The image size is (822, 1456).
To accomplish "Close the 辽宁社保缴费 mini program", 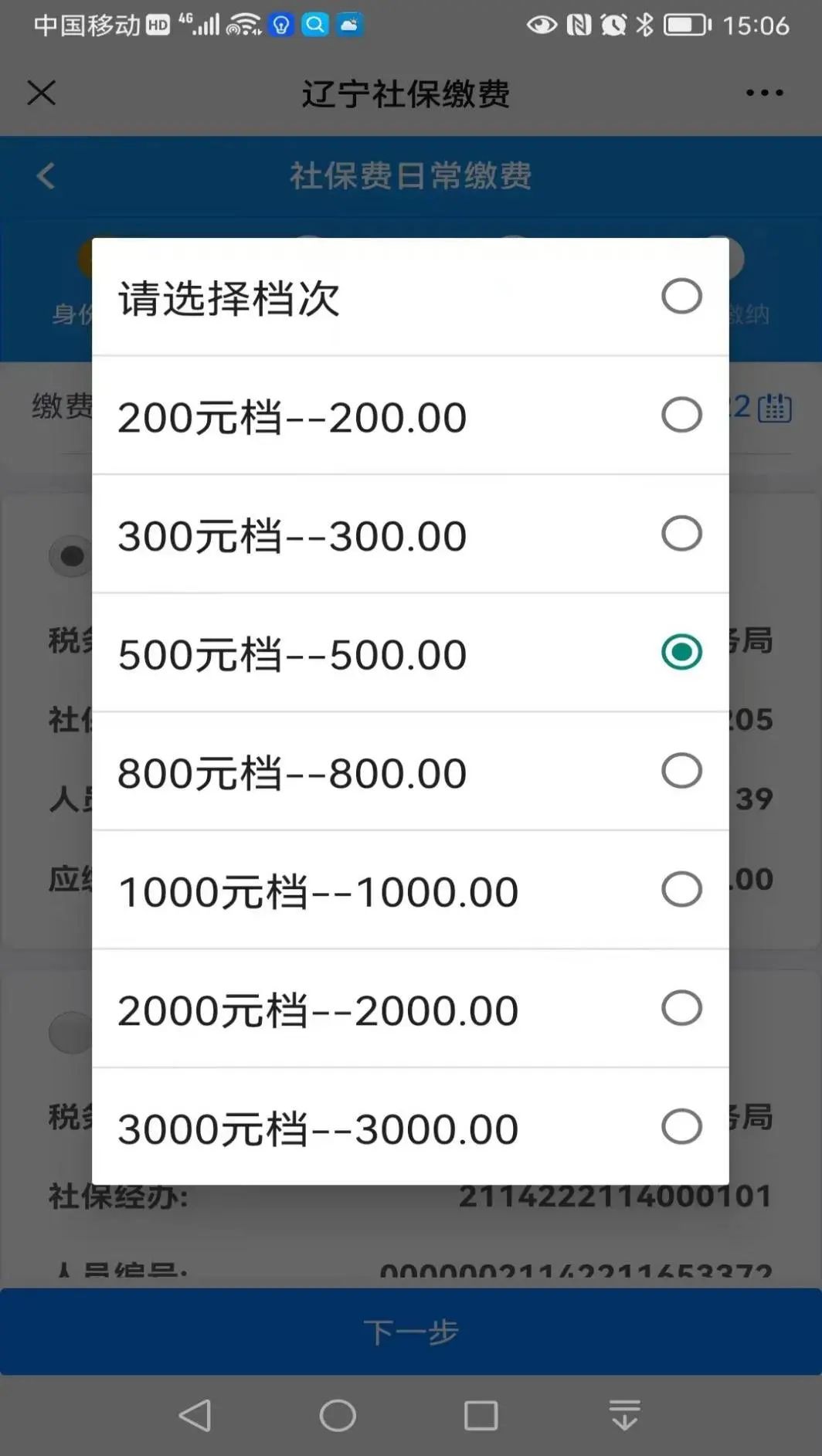I will click(x=42, y=93).
